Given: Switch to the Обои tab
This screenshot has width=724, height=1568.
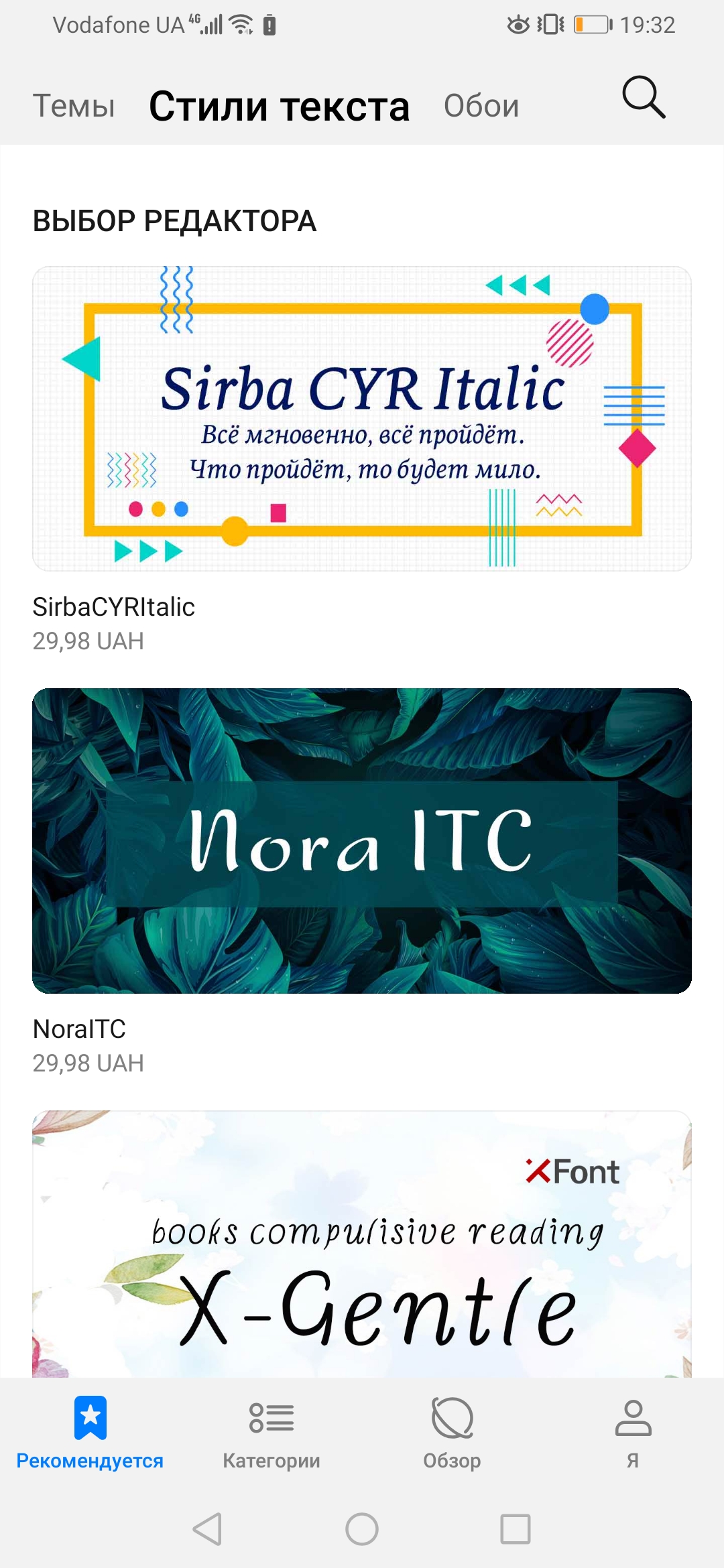Looking at the screenshot, I should (x=481, y=106).
